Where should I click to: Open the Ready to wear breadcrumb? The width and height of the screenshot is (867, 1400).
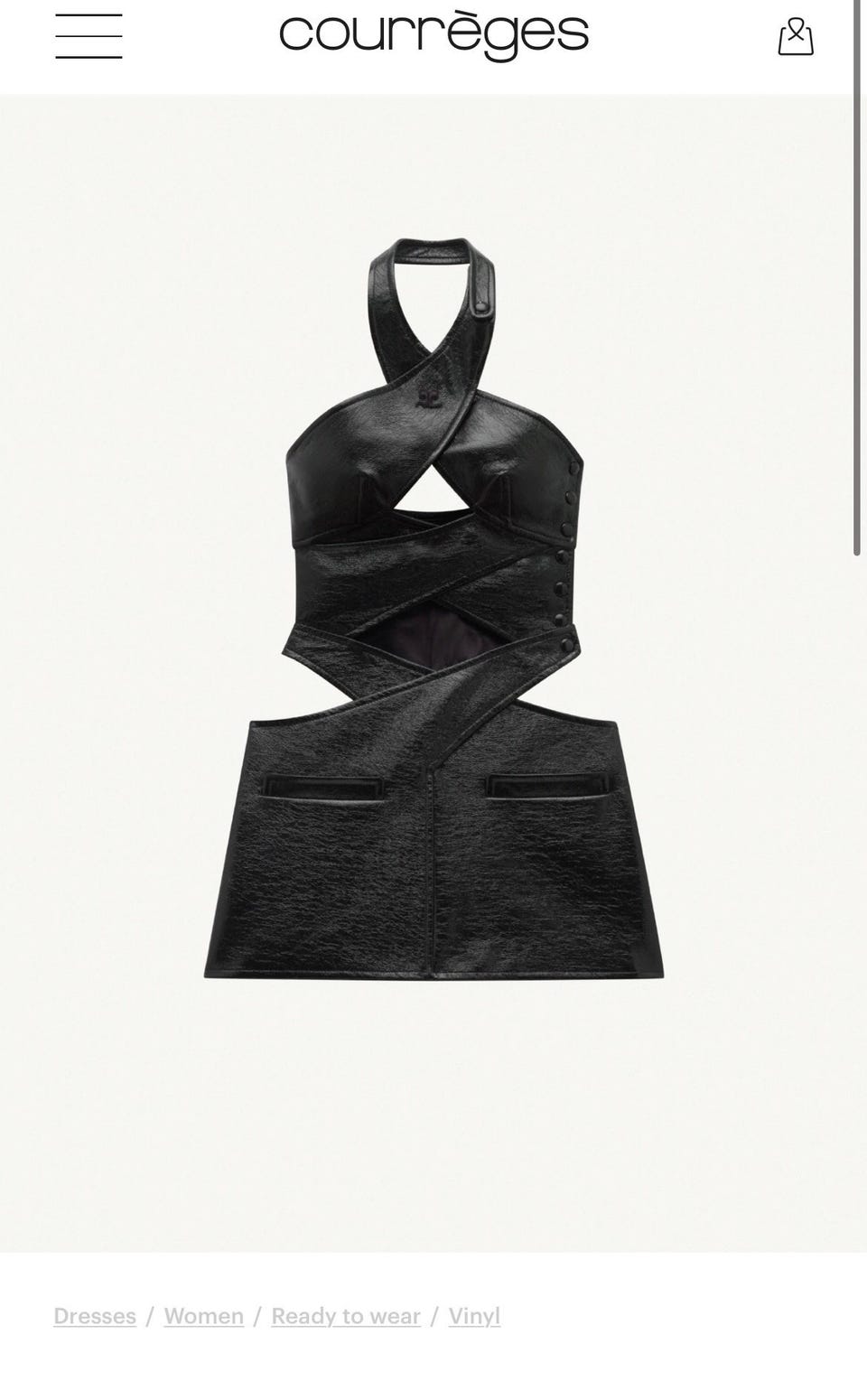point(346,1316)
